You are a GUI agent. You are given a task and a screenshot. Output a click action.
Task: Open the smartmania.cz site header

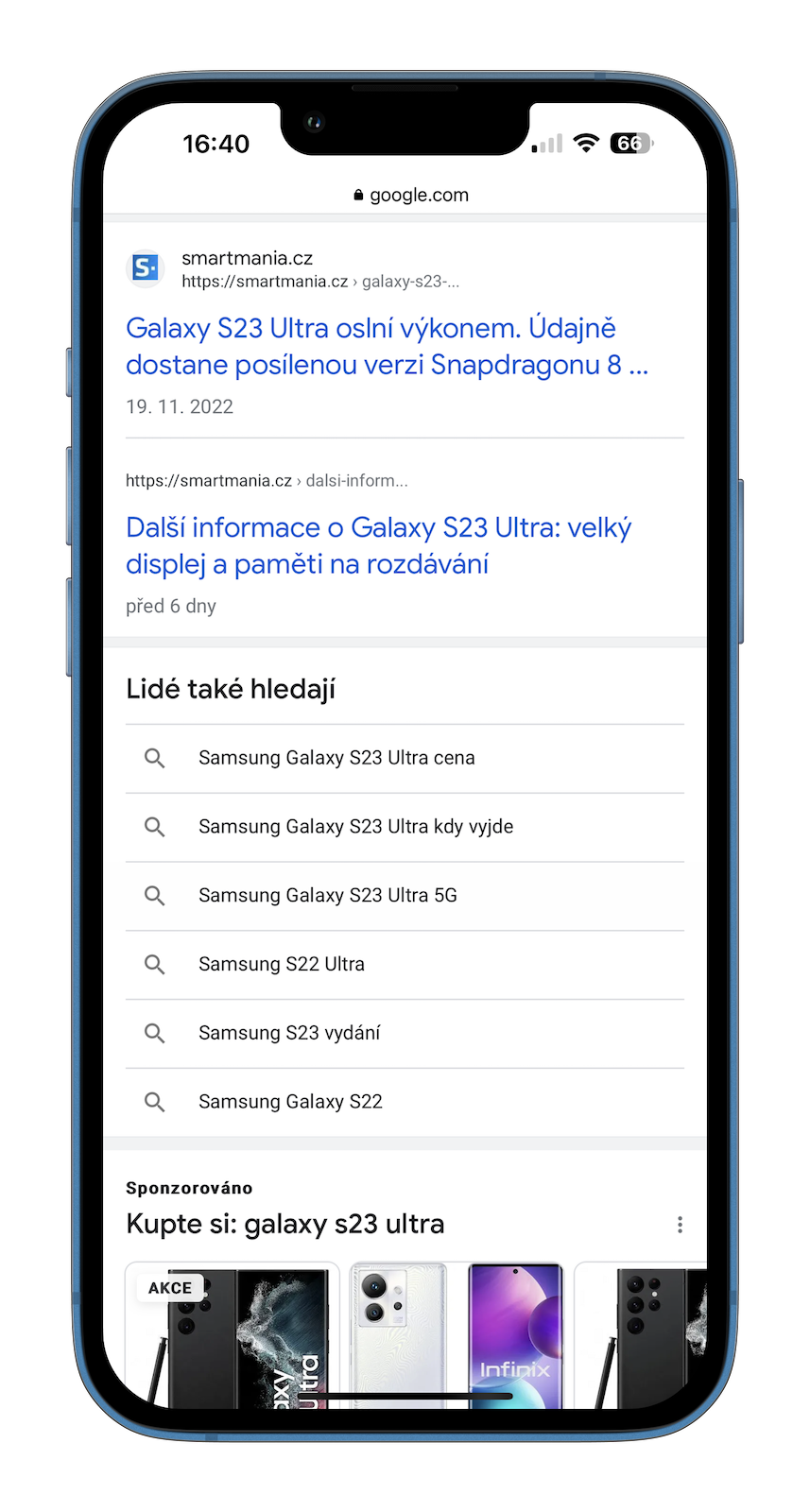[x=293, y=269]
